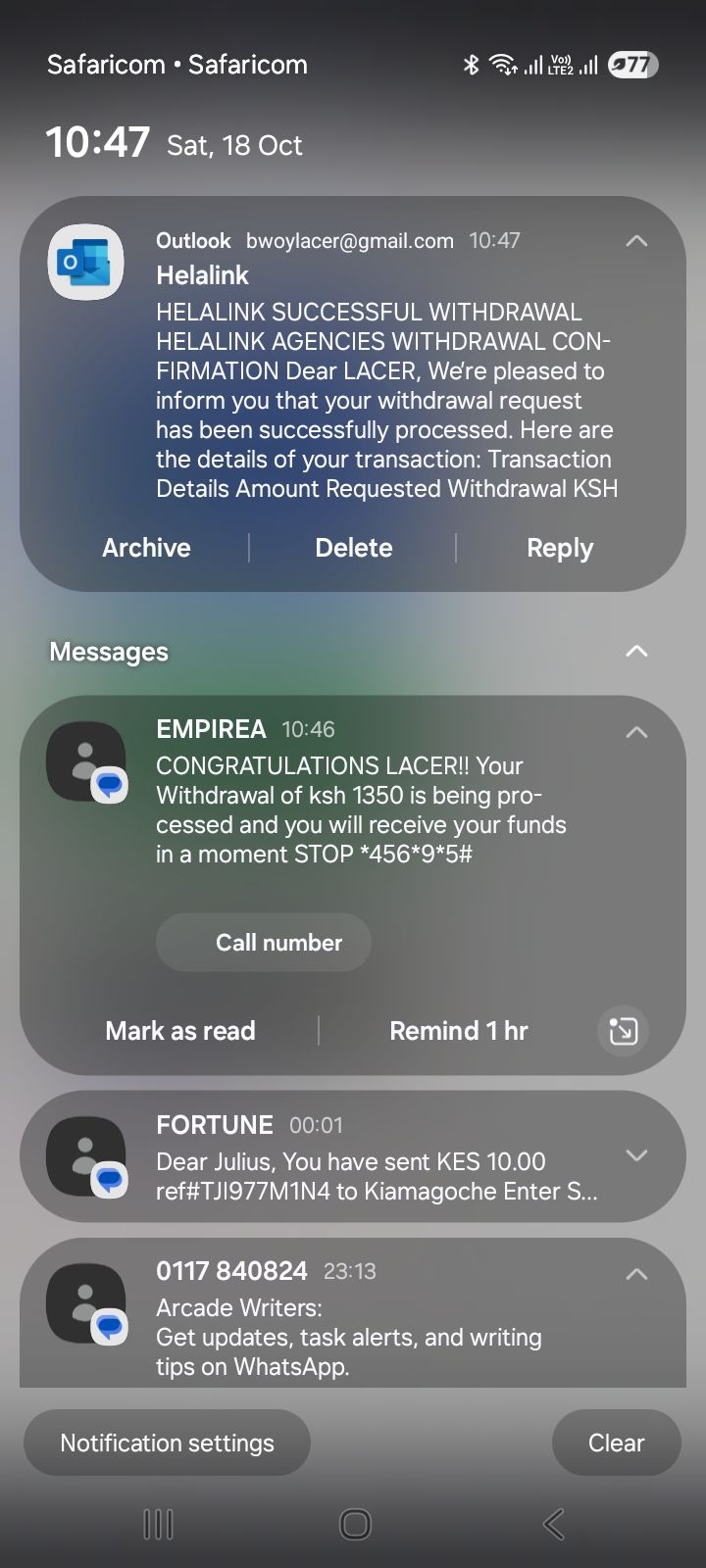Tap the avatar icon for 0117 840824

click(x=84, y=1303)
